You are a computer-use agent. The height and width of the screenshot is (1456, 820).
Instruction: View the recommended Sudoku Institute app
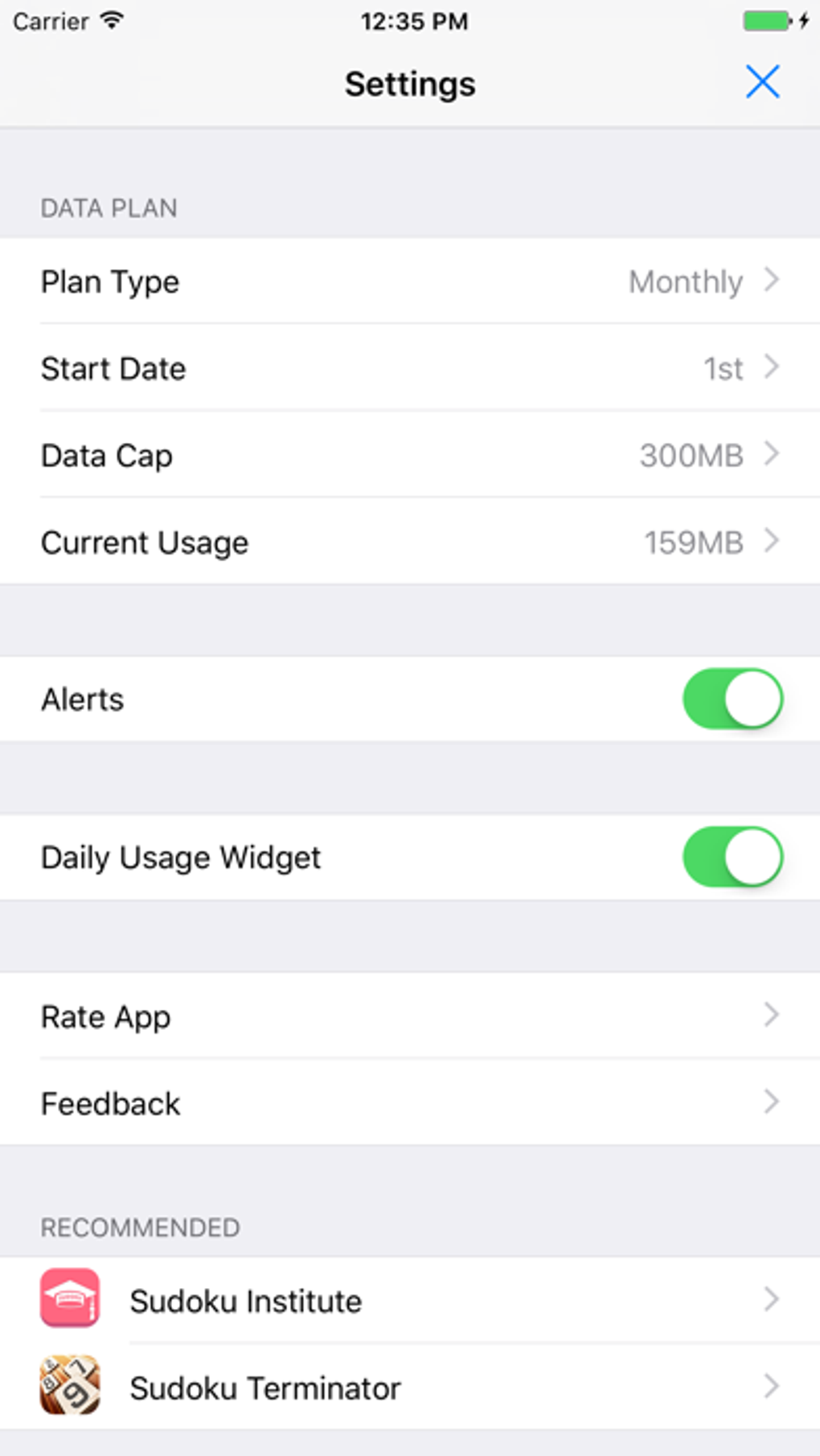410,1300
